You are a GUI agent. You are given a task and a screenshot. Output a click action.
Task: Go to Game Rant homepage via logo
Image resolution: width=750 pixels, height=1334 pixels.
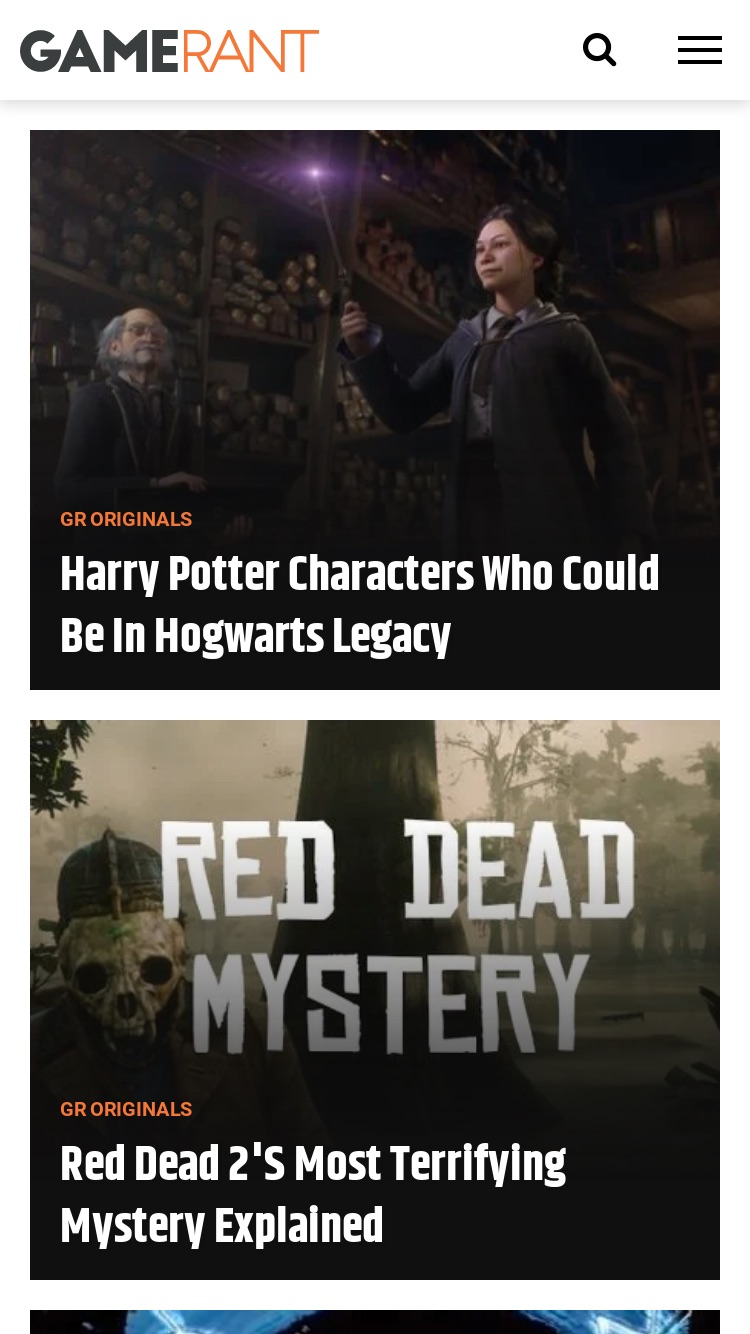169,51
